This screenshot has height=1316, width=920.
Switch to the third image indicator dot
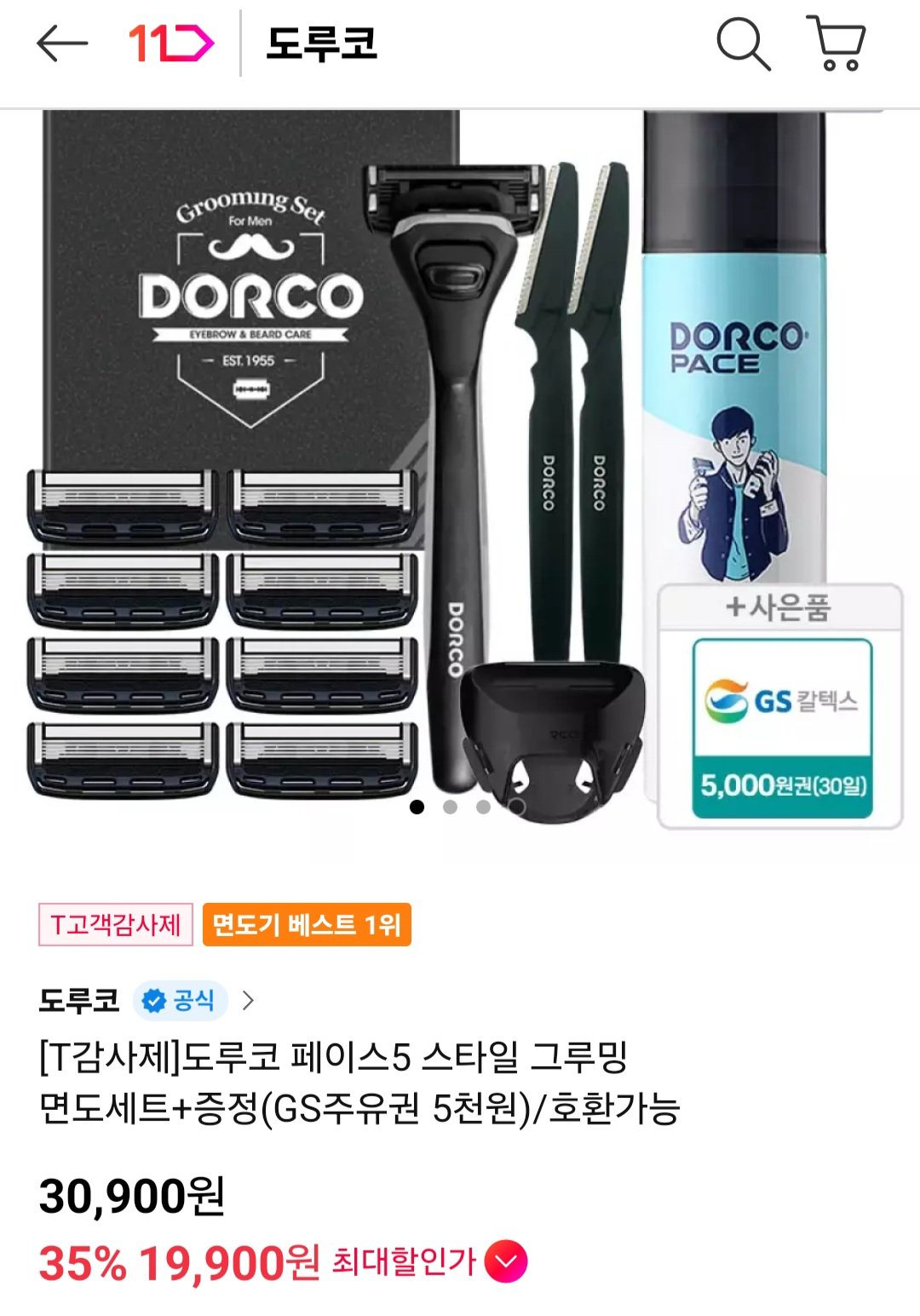click(x=481, y=807)
